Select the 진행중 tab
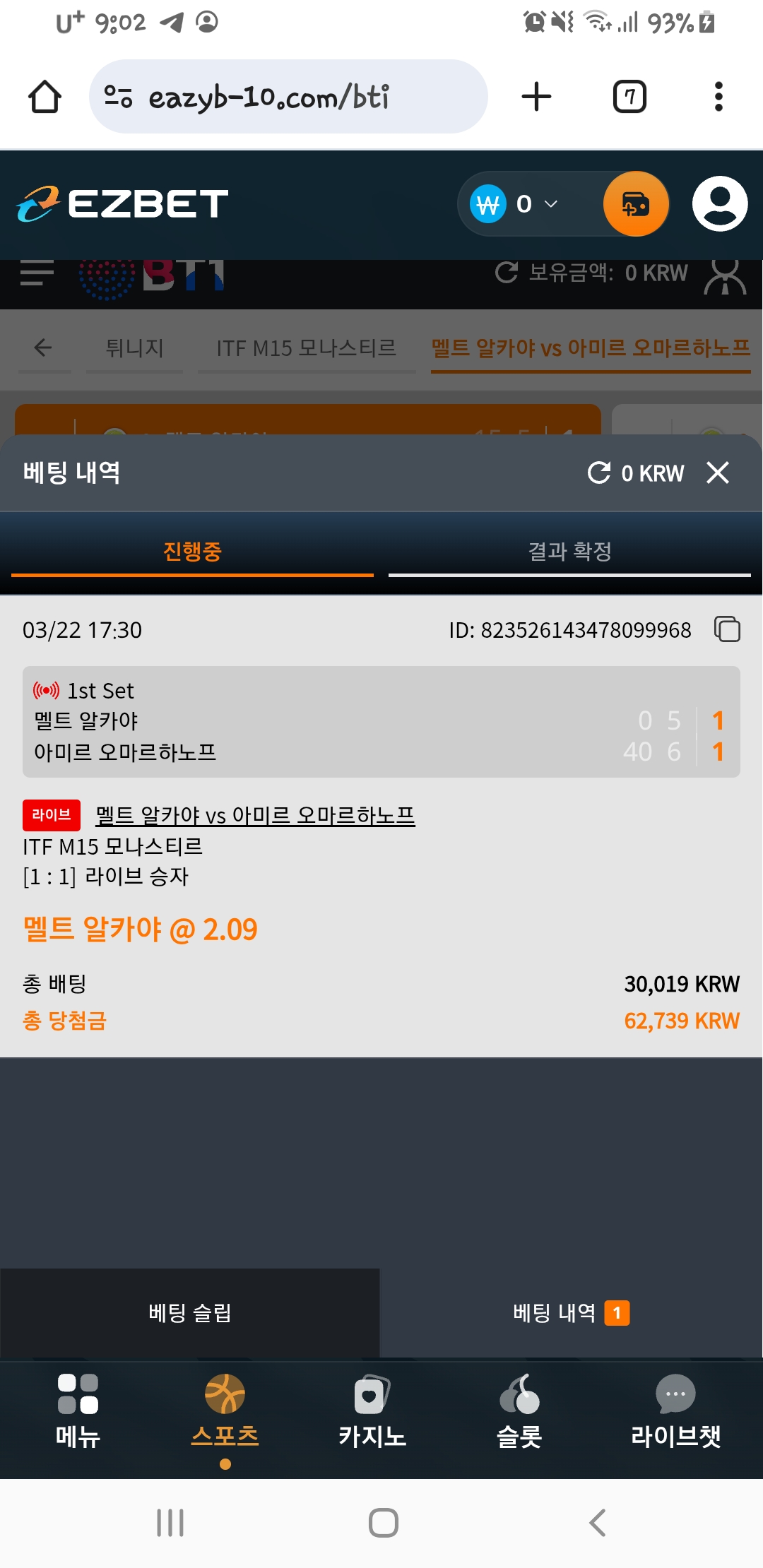The width and height of the screenshot is (763, 1568). pyautogui.click(x=192, y=552)
